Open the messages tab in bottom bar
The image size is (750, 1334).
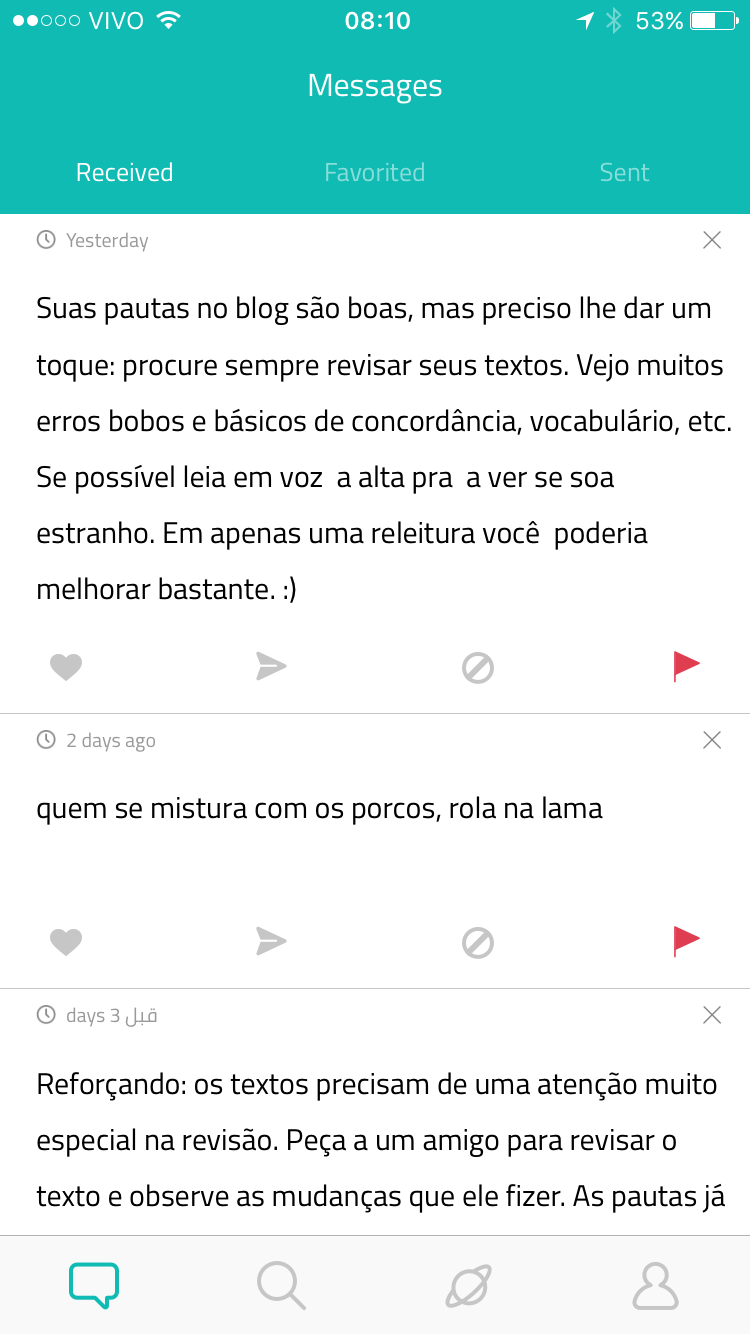94,1285
